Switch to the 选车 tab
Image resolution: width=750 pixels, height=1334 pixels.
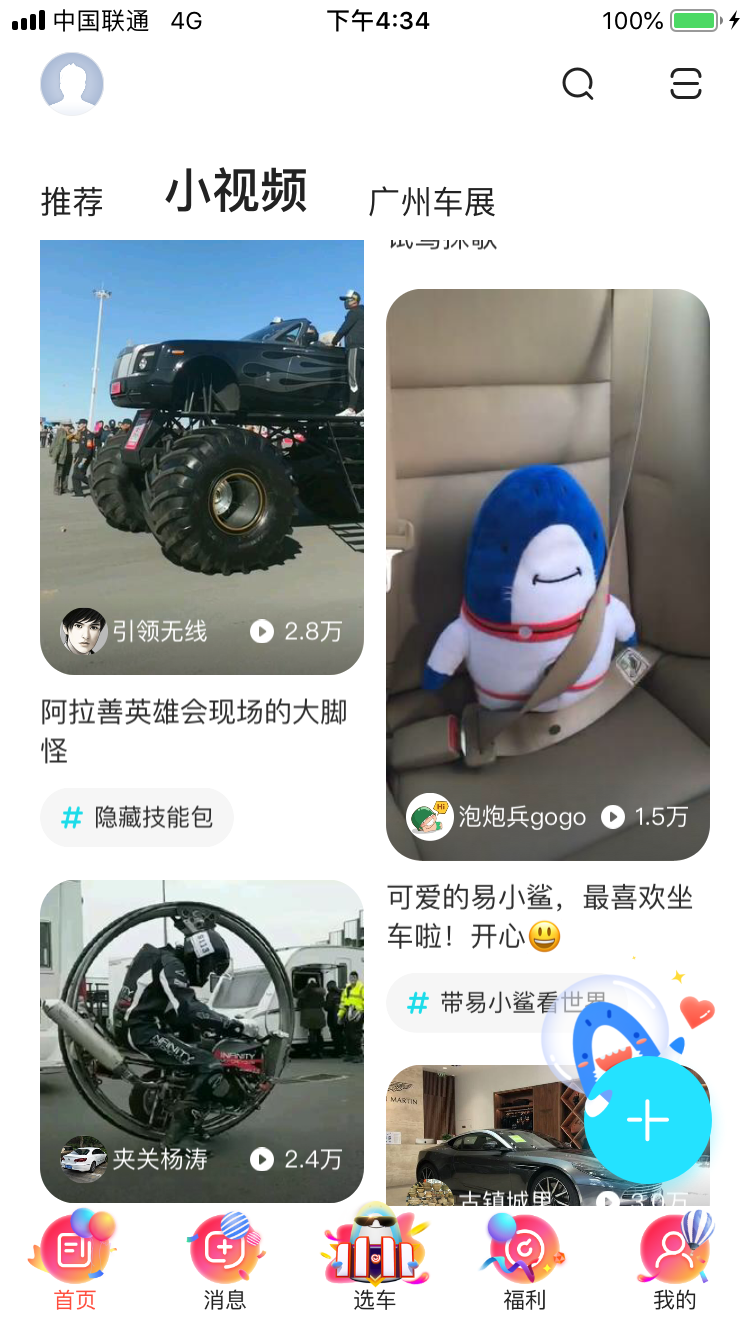pyautogui.click(x=375, y=1262)
